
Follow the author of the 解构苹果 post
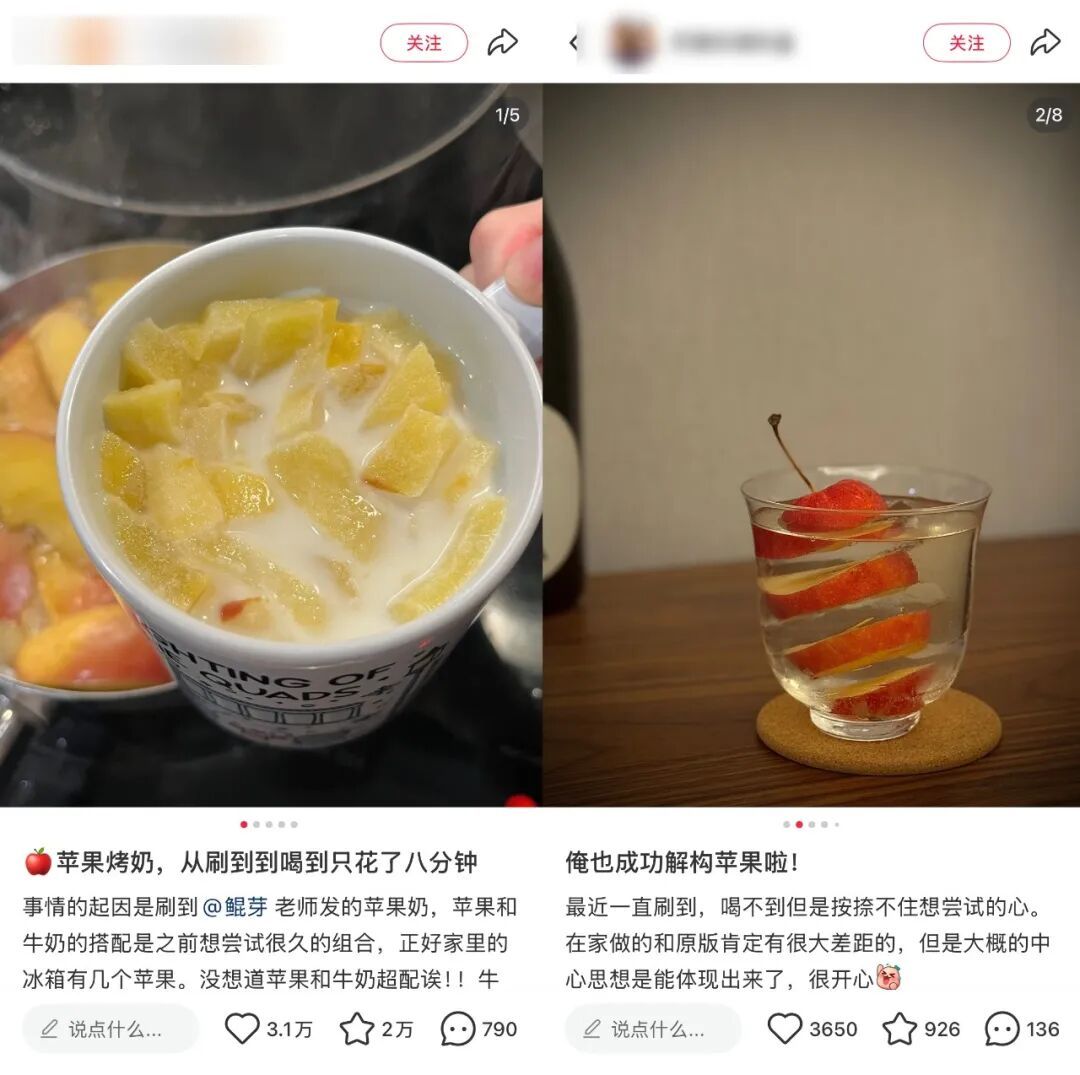[966, 43]
